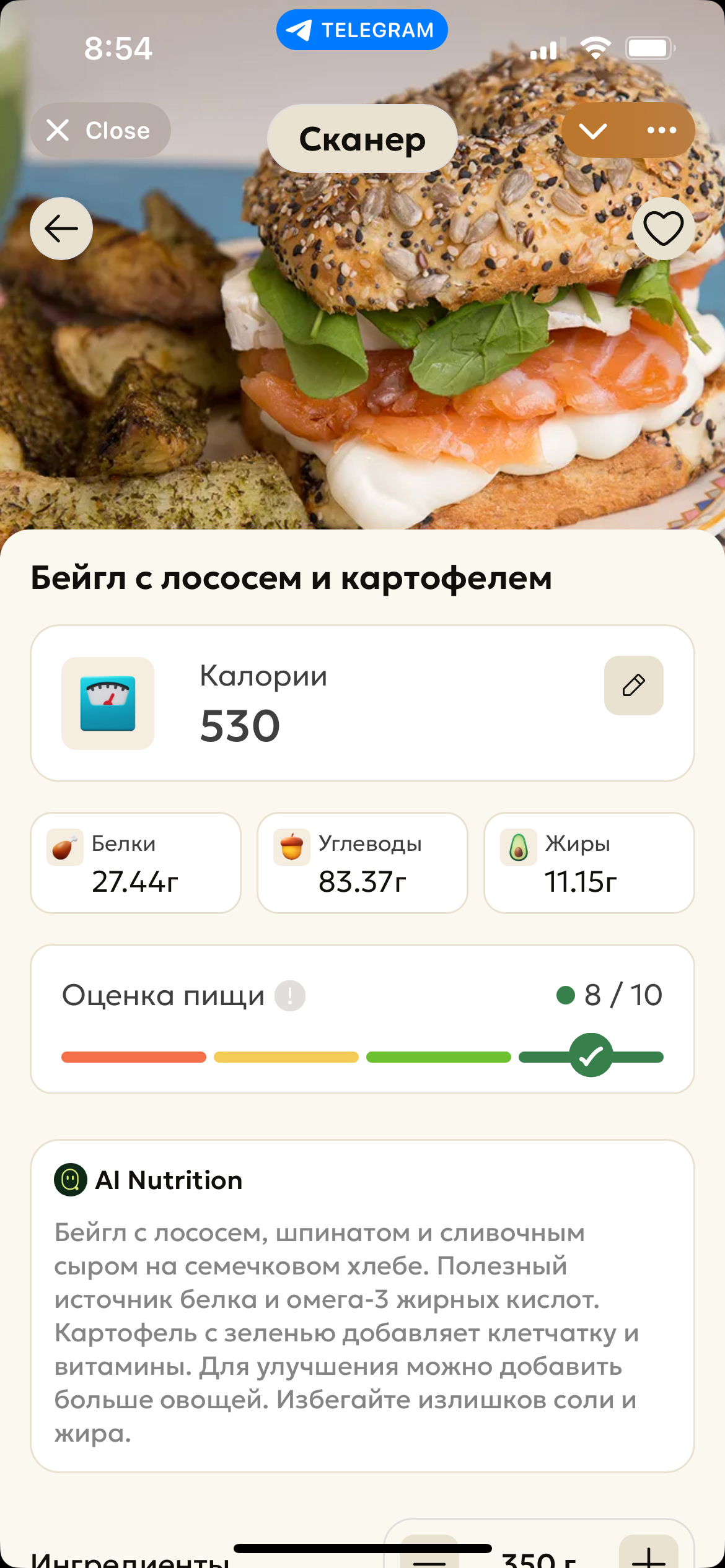Screen dimensions: 725x1568
Task: Open the Сканер header title
Action: 362,138
